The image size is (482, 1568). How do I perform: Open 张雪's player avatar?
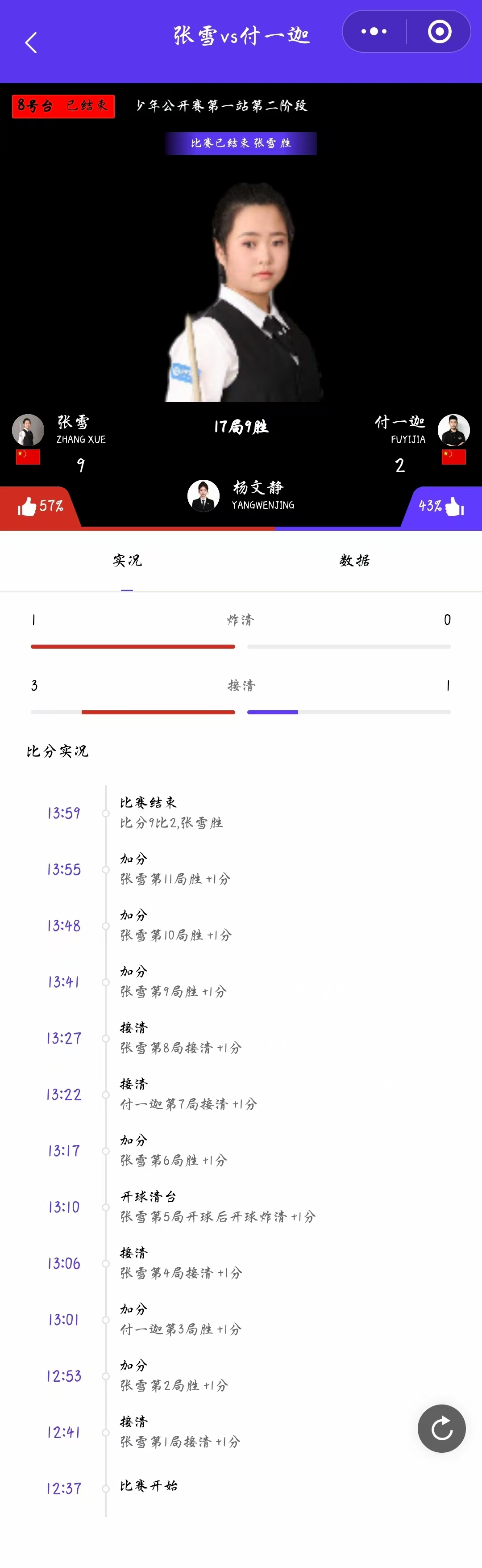[28, 430]
